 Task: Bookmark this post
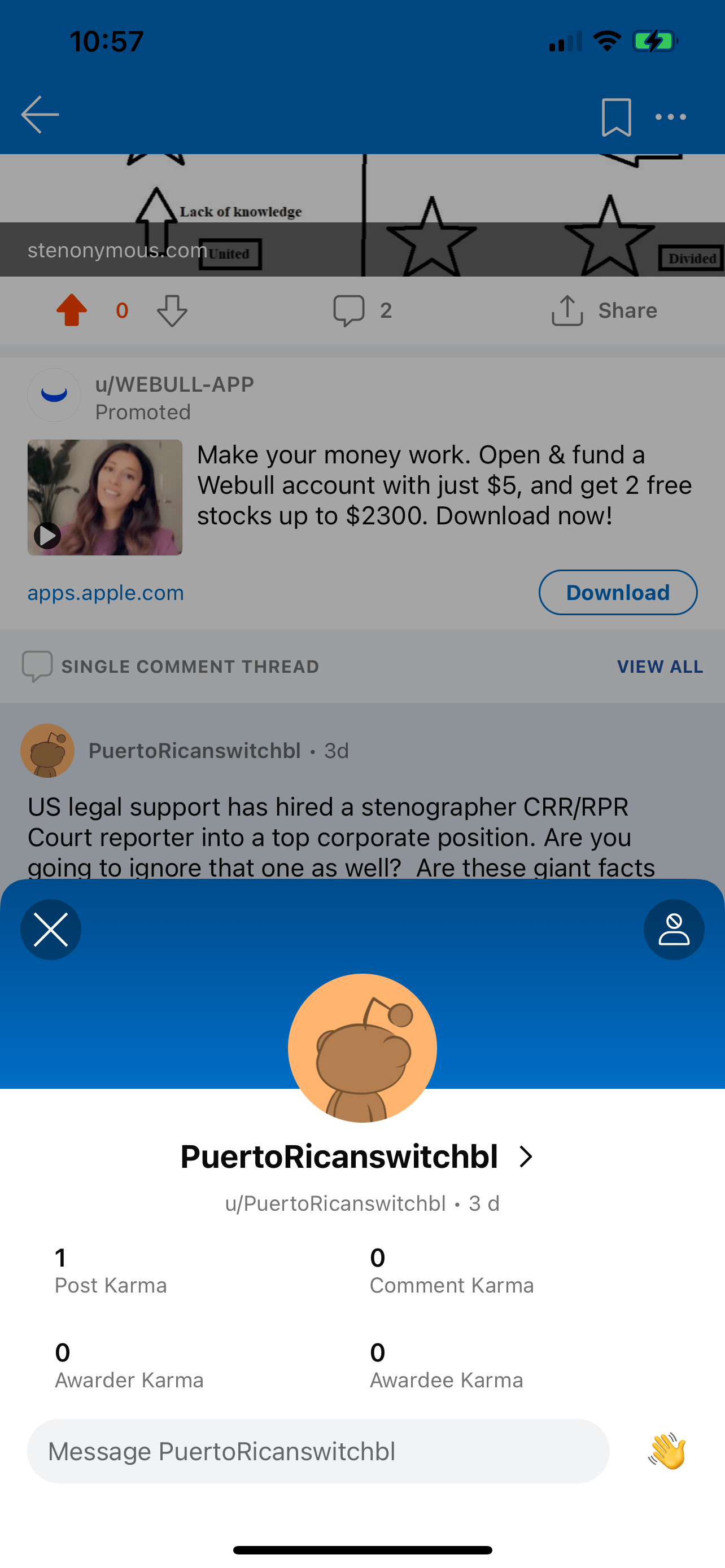[x=615, y=117]
